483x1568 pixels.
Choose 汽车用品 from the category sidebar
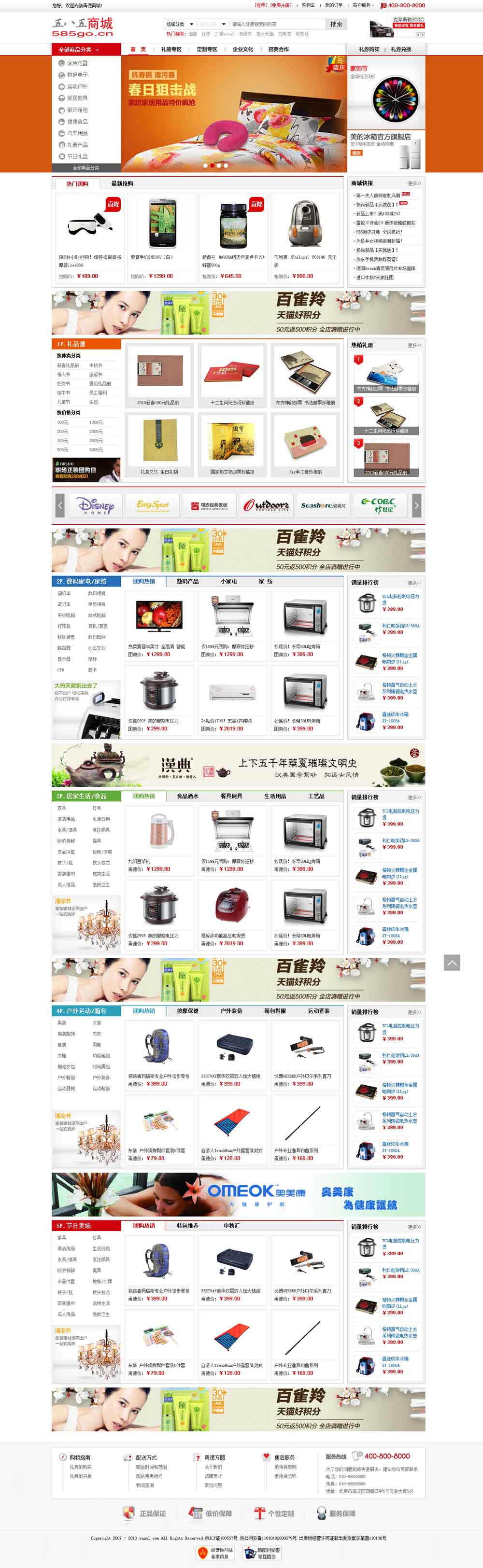[77, 133]
